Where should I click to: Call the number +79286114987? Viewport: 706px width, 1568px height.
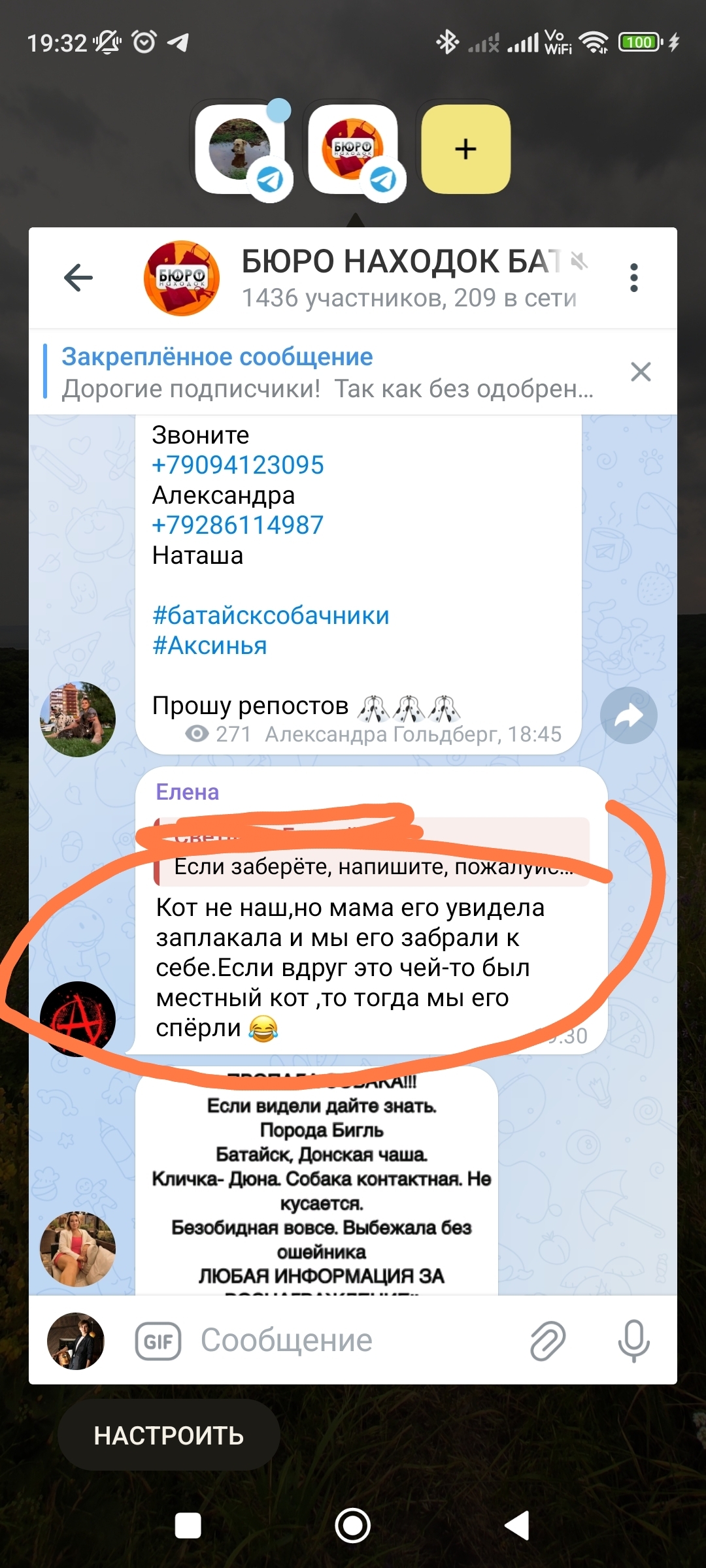click(238, 525)
